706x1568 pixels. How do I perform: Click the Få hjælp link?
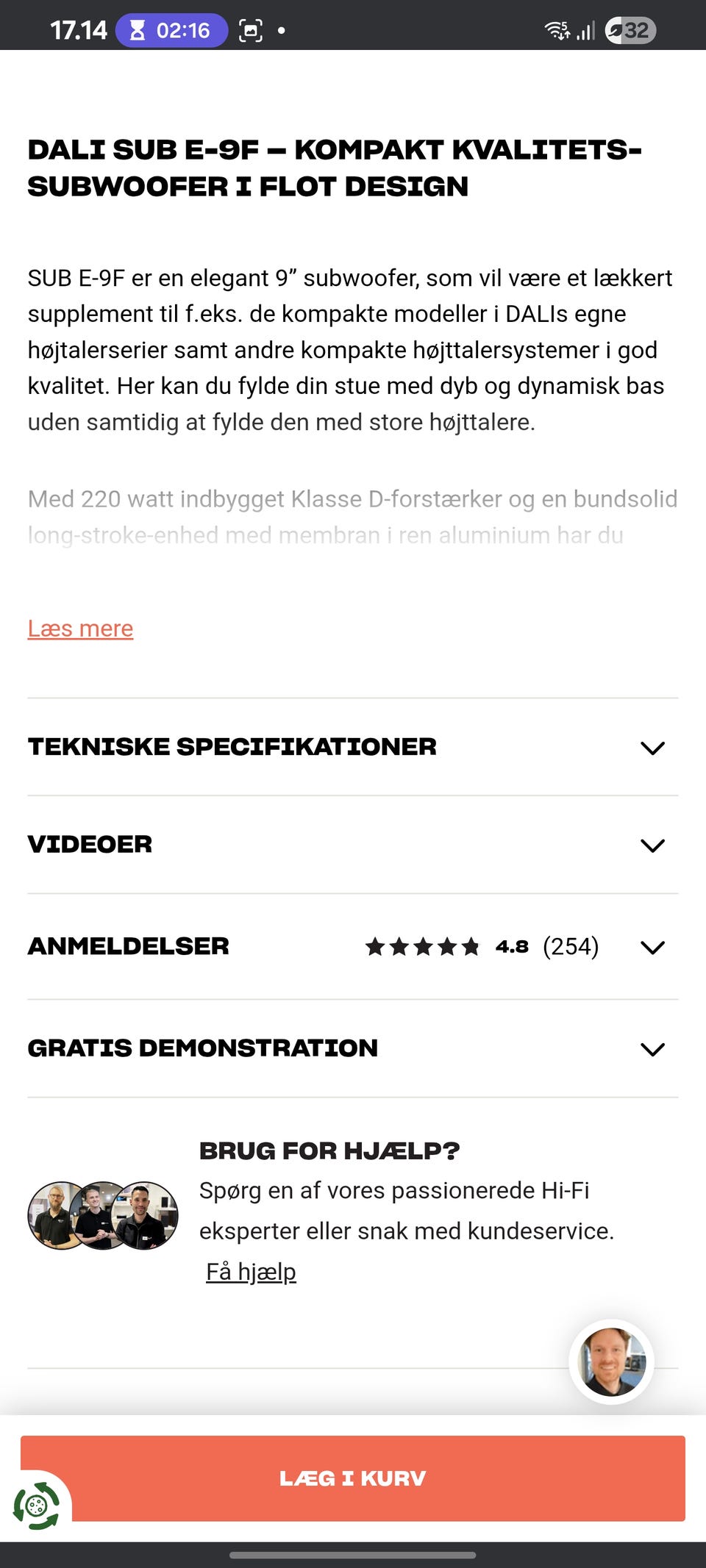251,1271
